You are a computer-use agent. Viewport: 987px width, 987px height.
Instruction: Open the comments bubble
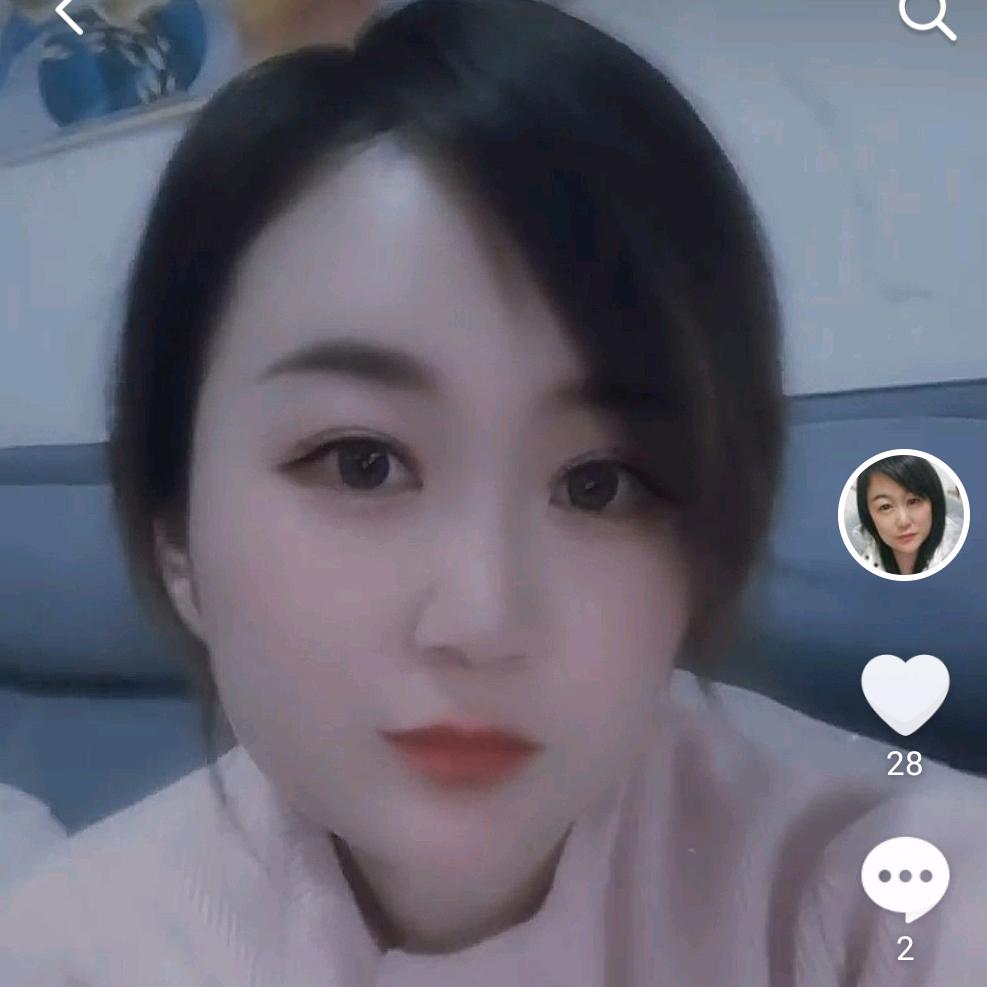(x=904, y=878)
